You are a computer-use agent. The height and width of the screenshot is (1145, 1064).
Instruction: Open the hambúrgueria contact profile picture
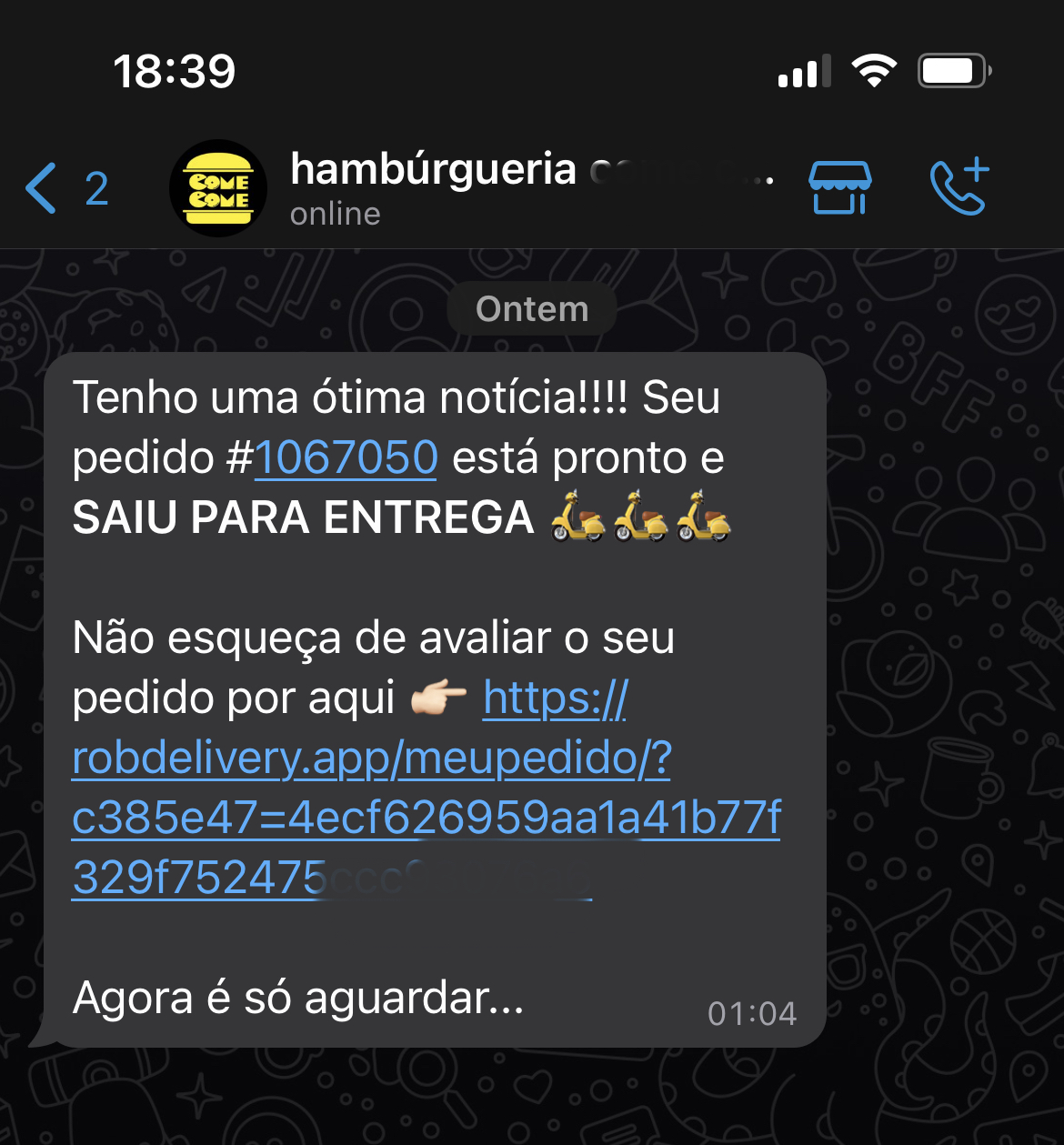point(218,188)
